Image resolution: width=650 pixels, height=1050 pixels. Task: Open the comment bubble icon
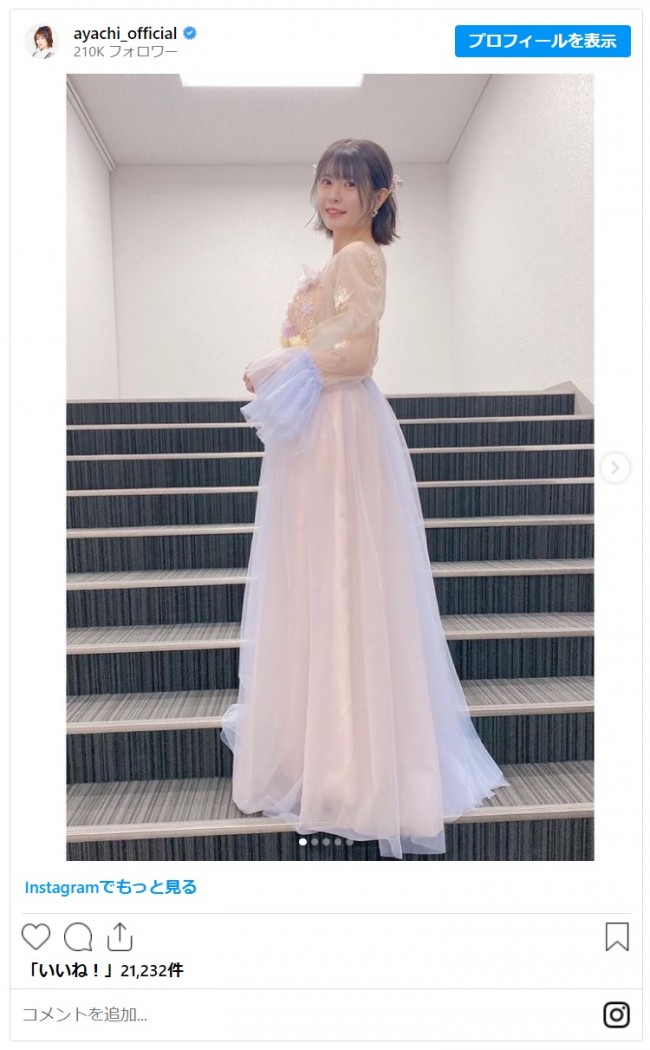coord(78,937)
